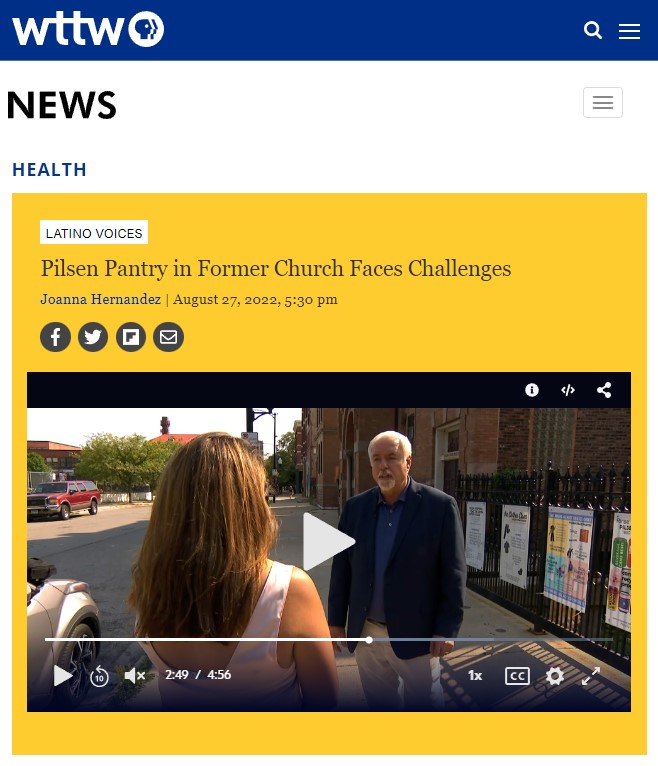Play the video with the small play button
This screenshot has width=658, height=766.
[x=63, y=676]
